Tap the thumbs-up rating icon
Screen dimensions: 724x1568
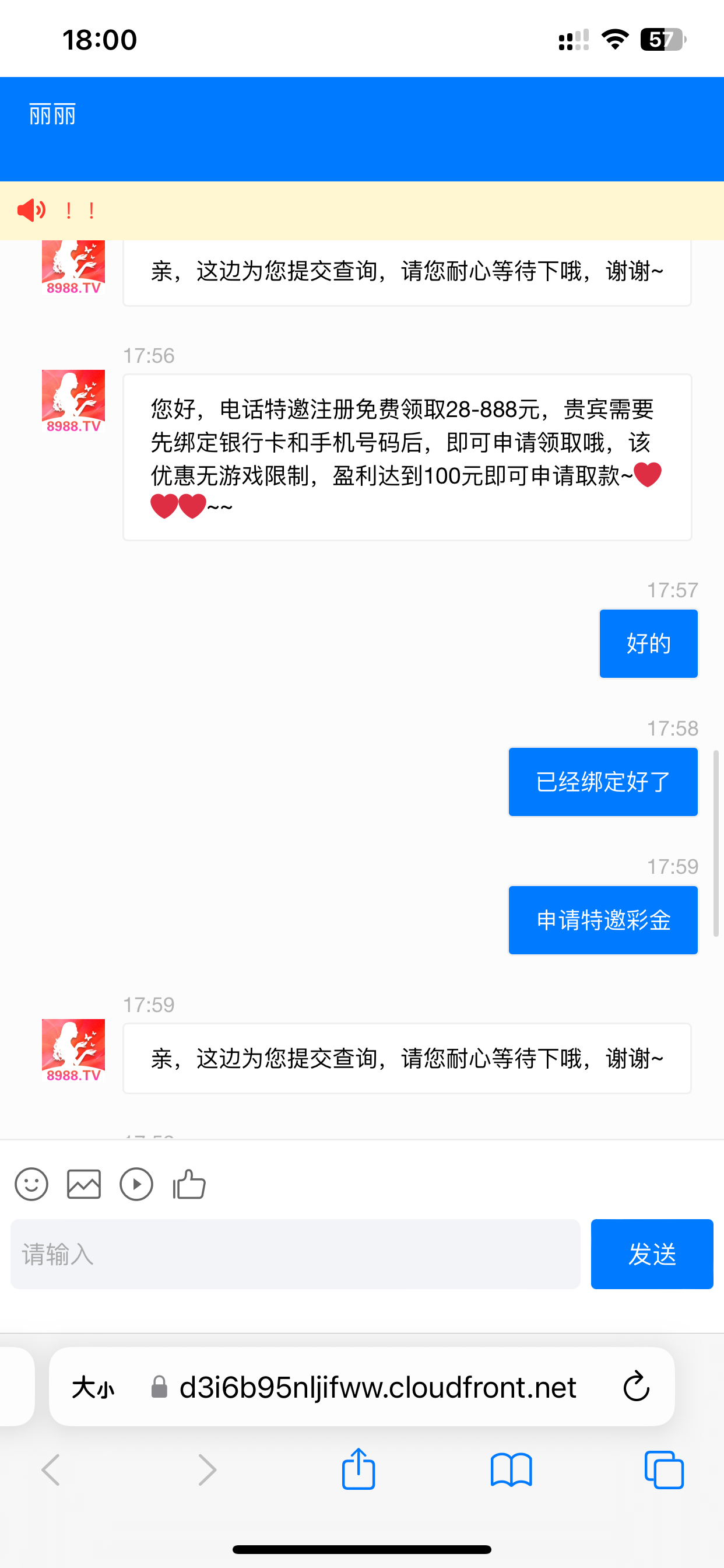tap(189, 1185)
